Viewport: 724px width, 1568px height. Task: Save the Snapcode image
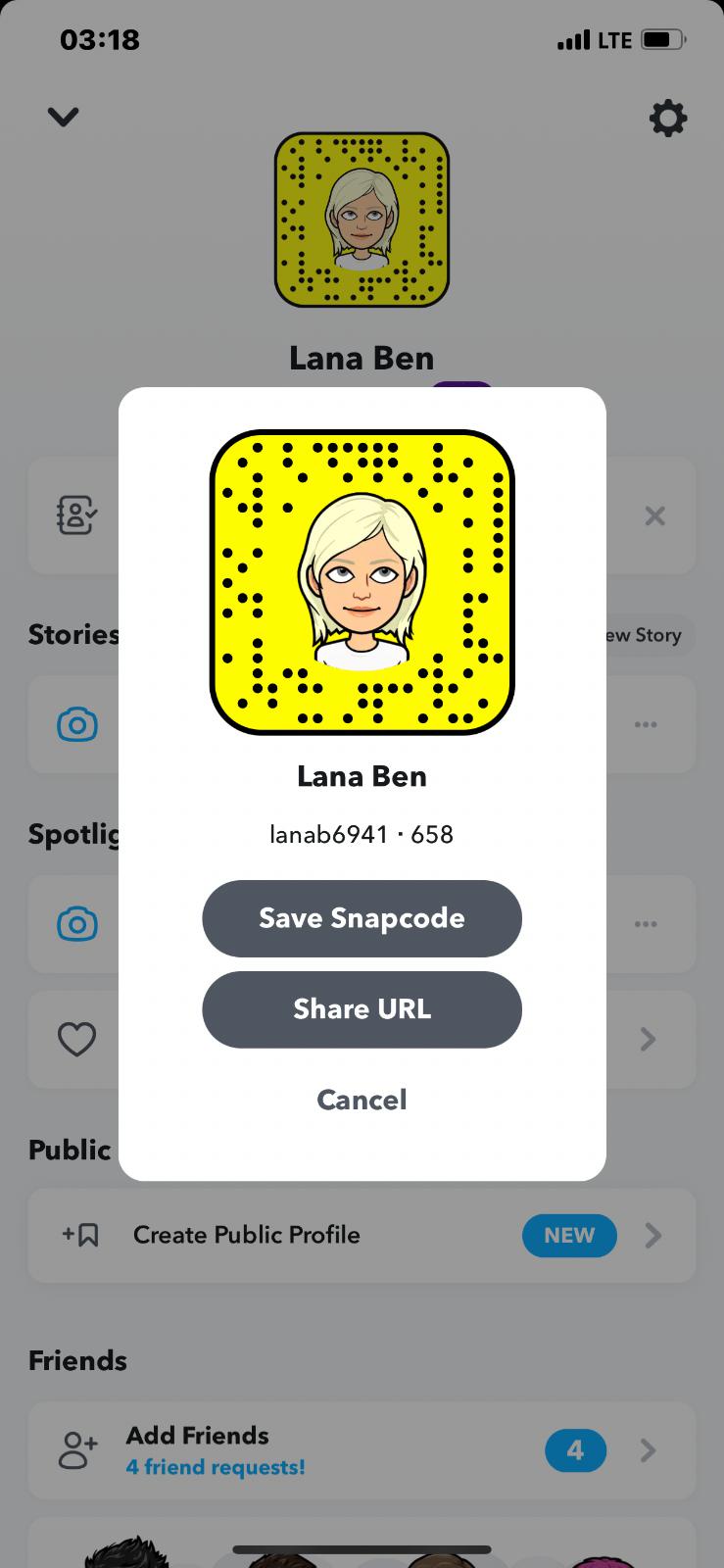click(x=362, y=918)
